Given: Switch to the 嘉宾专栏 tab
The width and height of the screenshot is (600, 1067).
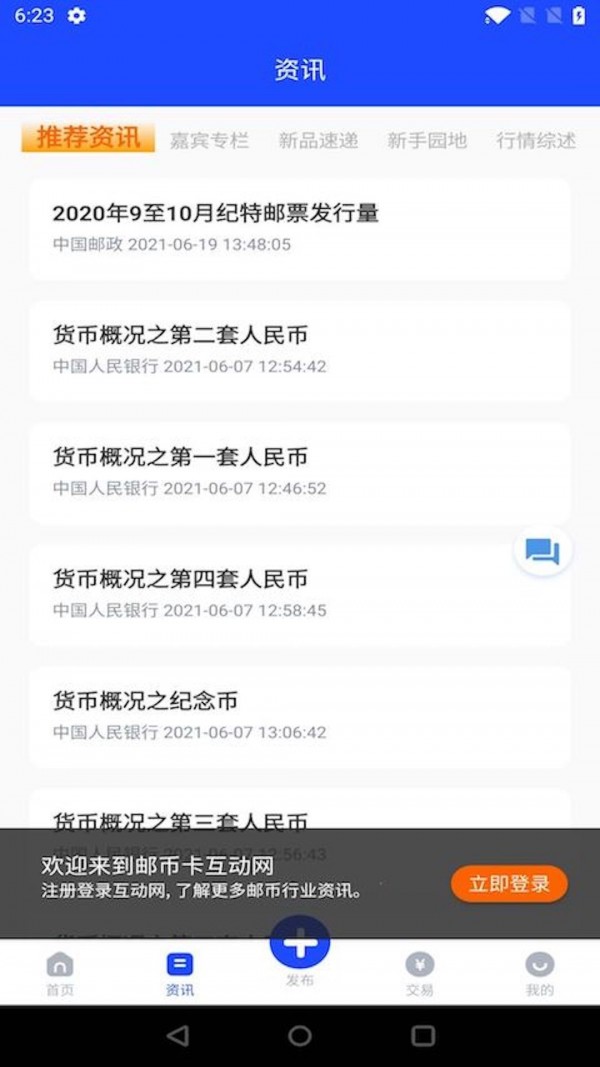Looking at the screenshot, I should (209, 141).
